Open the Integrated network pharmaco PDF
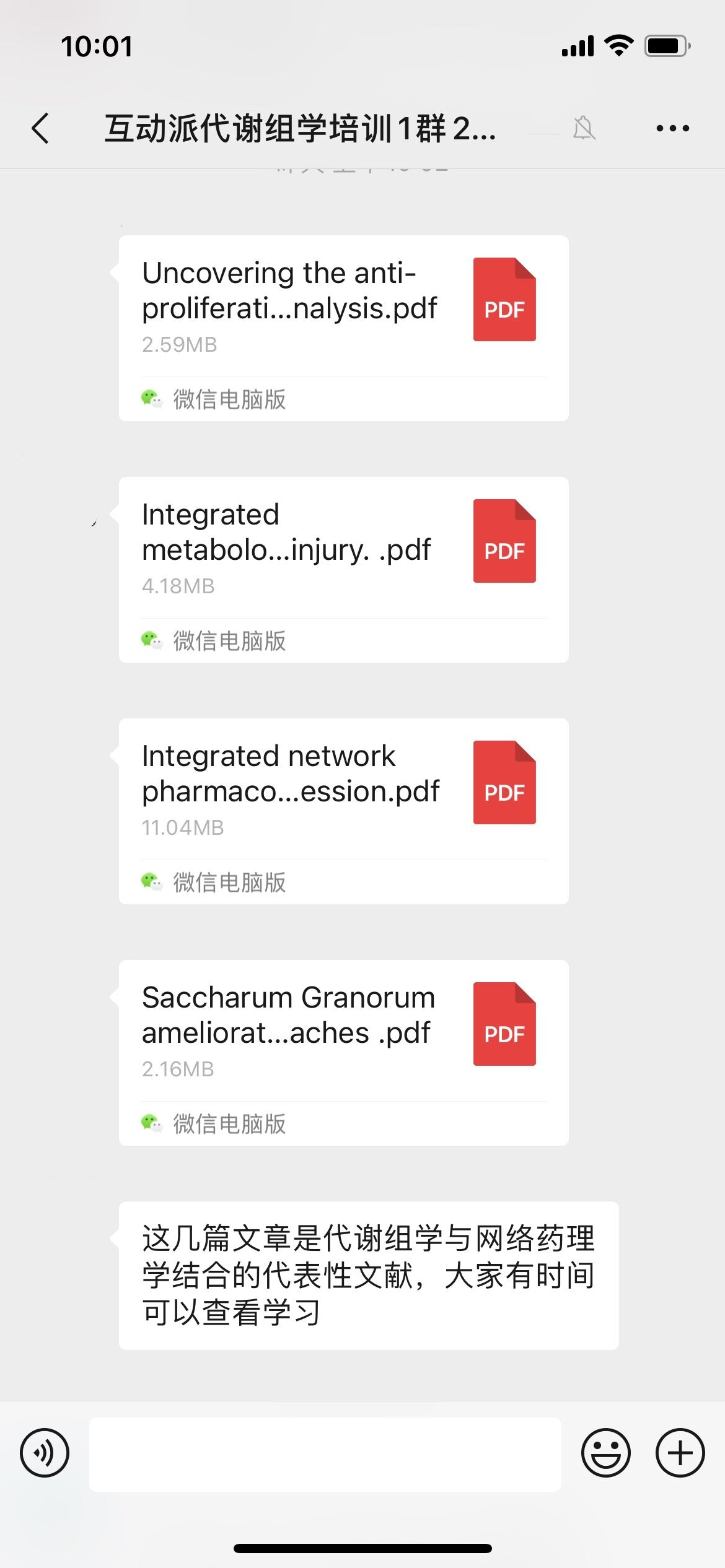This screenshot has width=725, height=1568. coord(344,811)
